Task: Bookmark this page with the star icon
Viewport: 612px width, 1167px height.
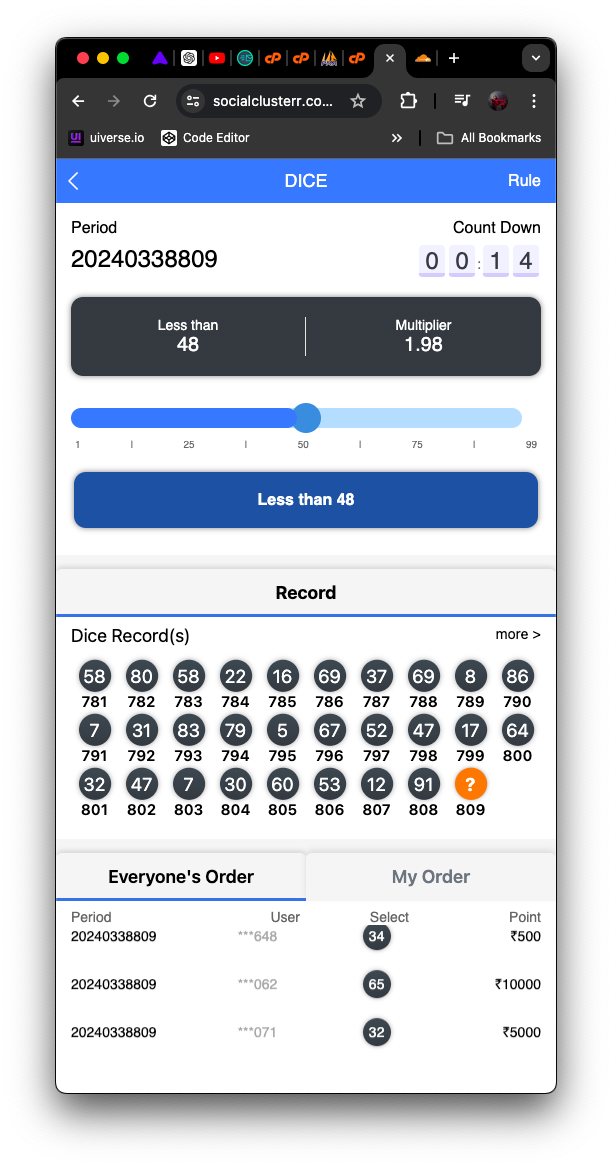Action: [357, 101]
